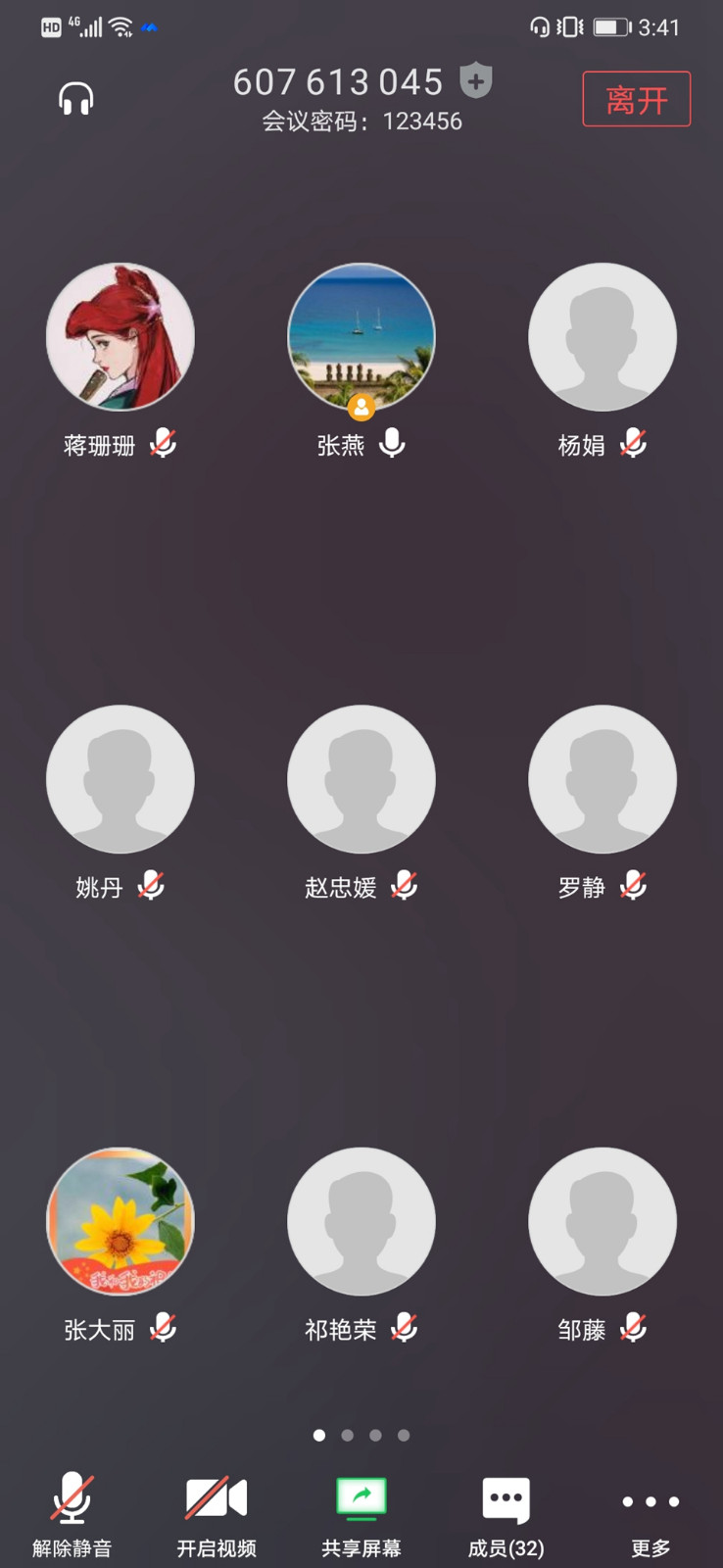Select host 张燕's avatar
Image resolution: width=723 pixels, height=1568 pixels.
tap(361, 336)
